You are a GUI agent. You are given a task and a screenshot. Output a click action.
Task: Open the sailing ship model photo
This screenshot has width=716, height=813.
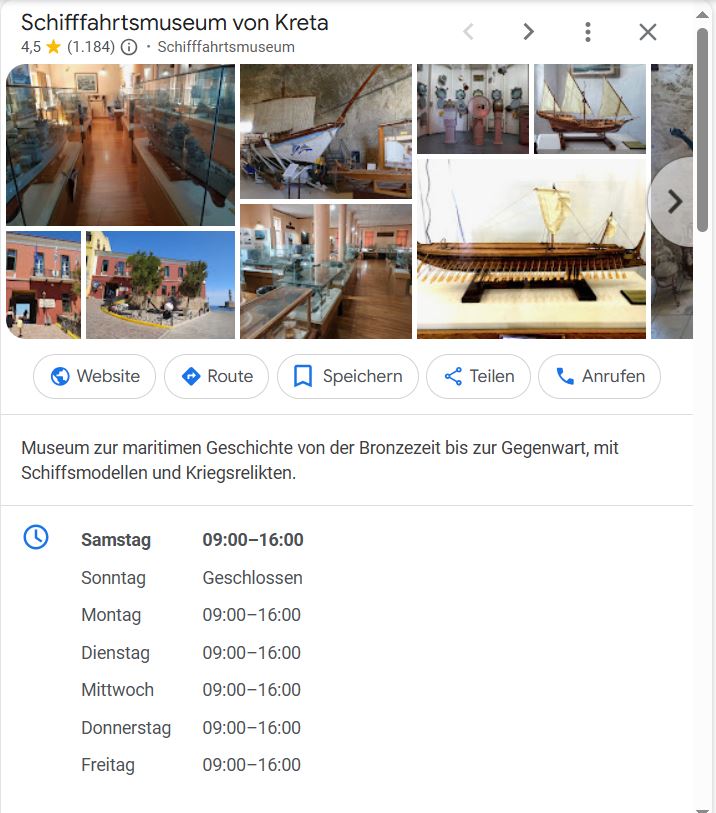click(589, 108)
